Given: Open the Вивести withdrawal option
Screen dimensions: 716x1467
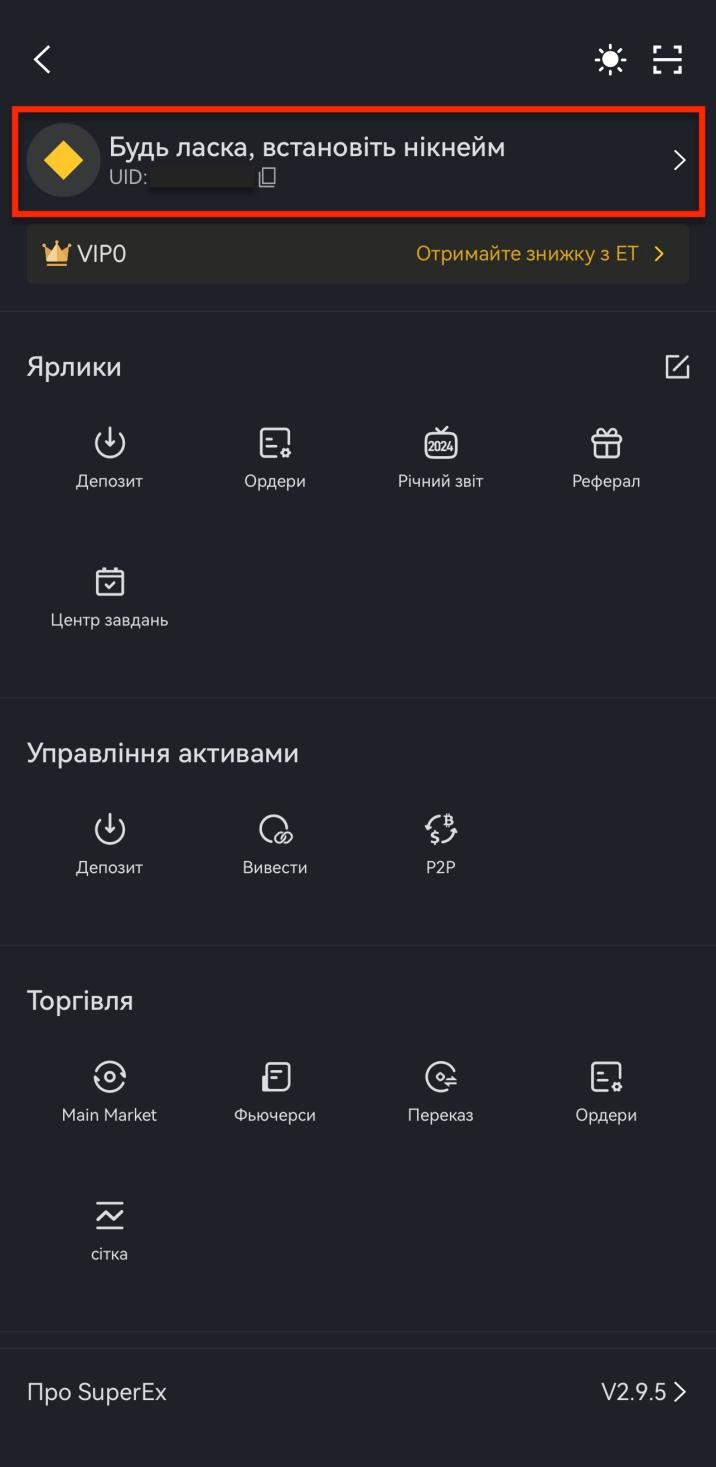Looking at the screenshot, I should [275, 845].
